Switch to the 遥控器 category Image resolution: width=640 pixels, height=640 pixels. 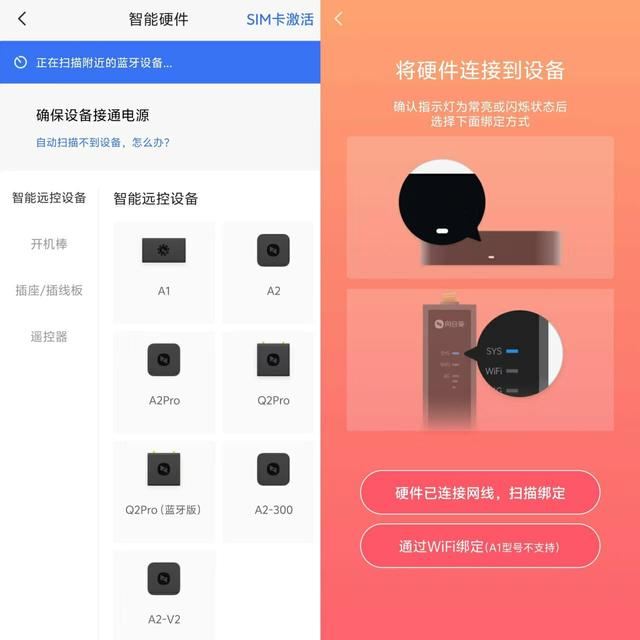click(x=49, y=337)
